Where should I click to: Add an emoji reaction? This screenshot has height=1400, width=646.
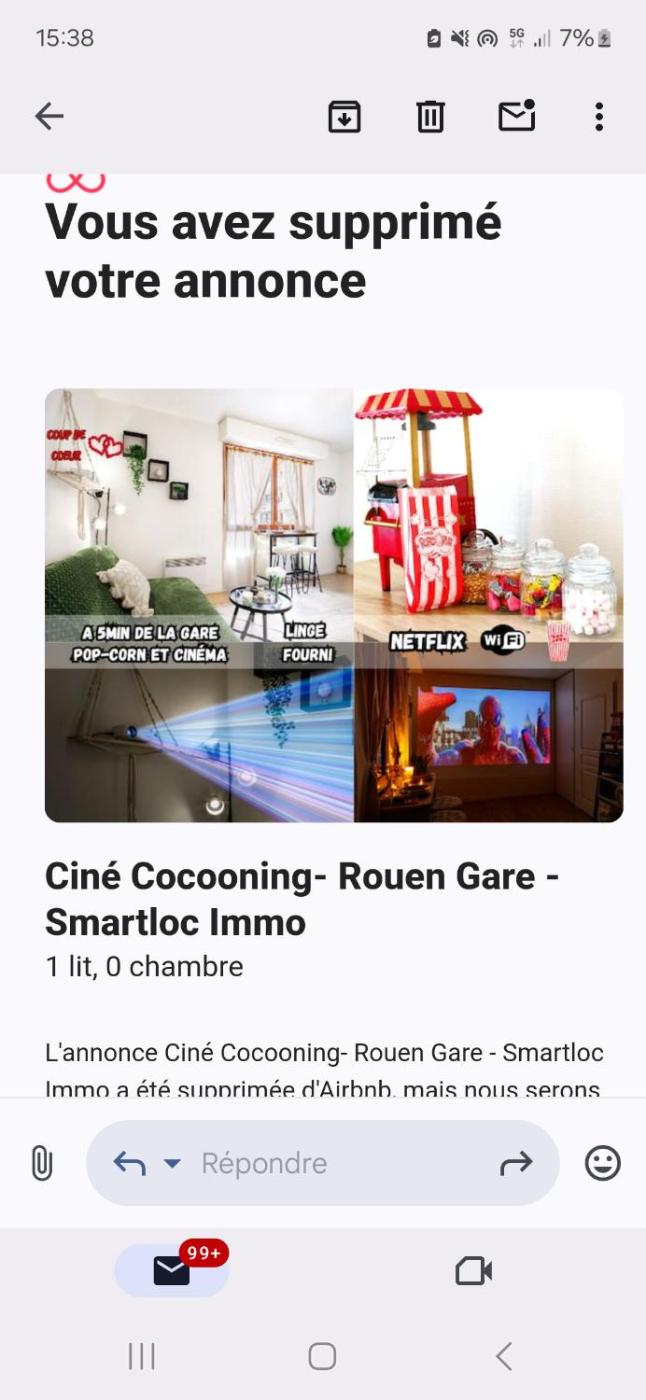pos(602,1163)
